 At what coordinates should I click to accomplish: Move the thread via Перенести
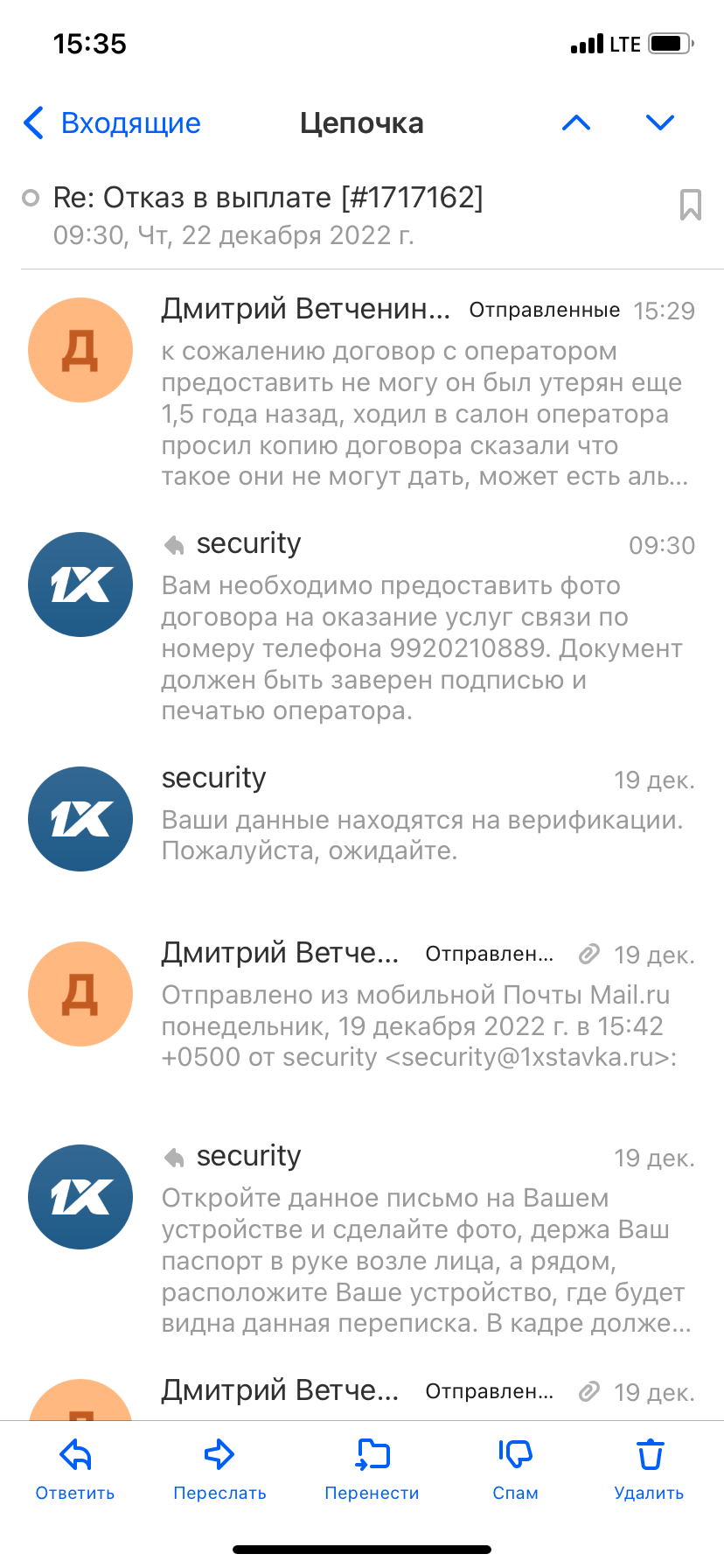point(372,1468)
